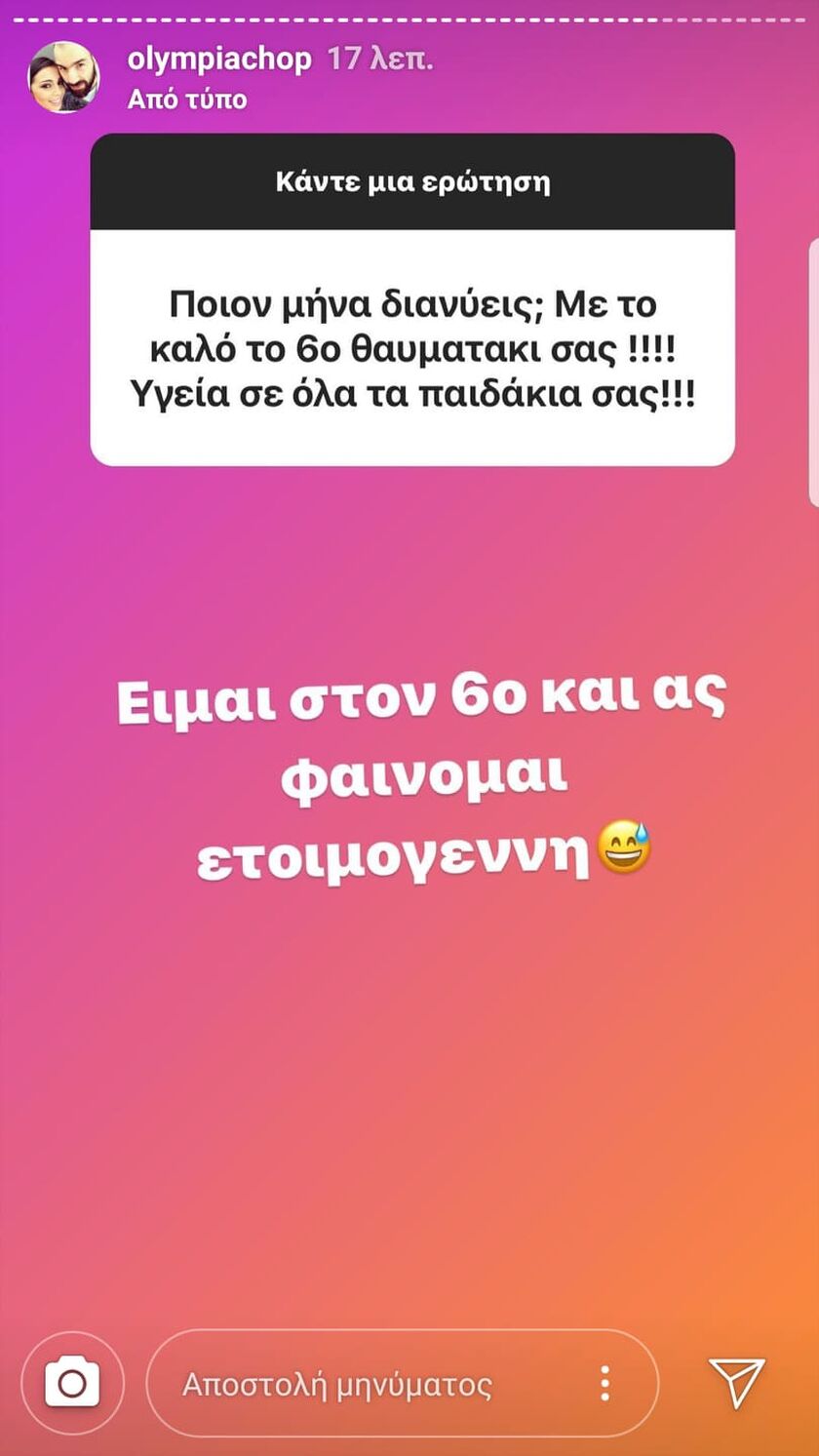Open the three-dot options in message field

pyautogui.click(x=605, y=1383)
